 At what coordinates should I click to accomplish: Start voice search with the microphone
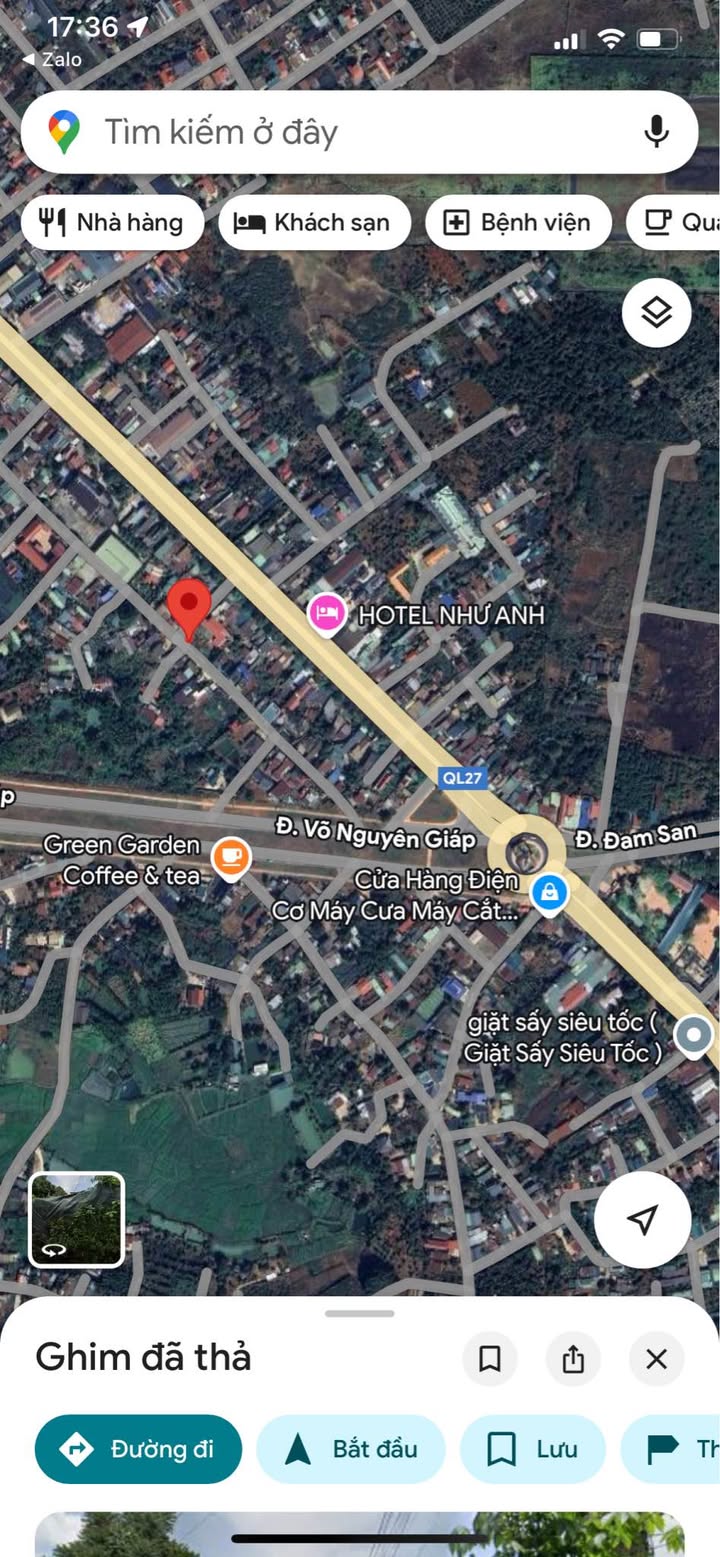(656, 132)
